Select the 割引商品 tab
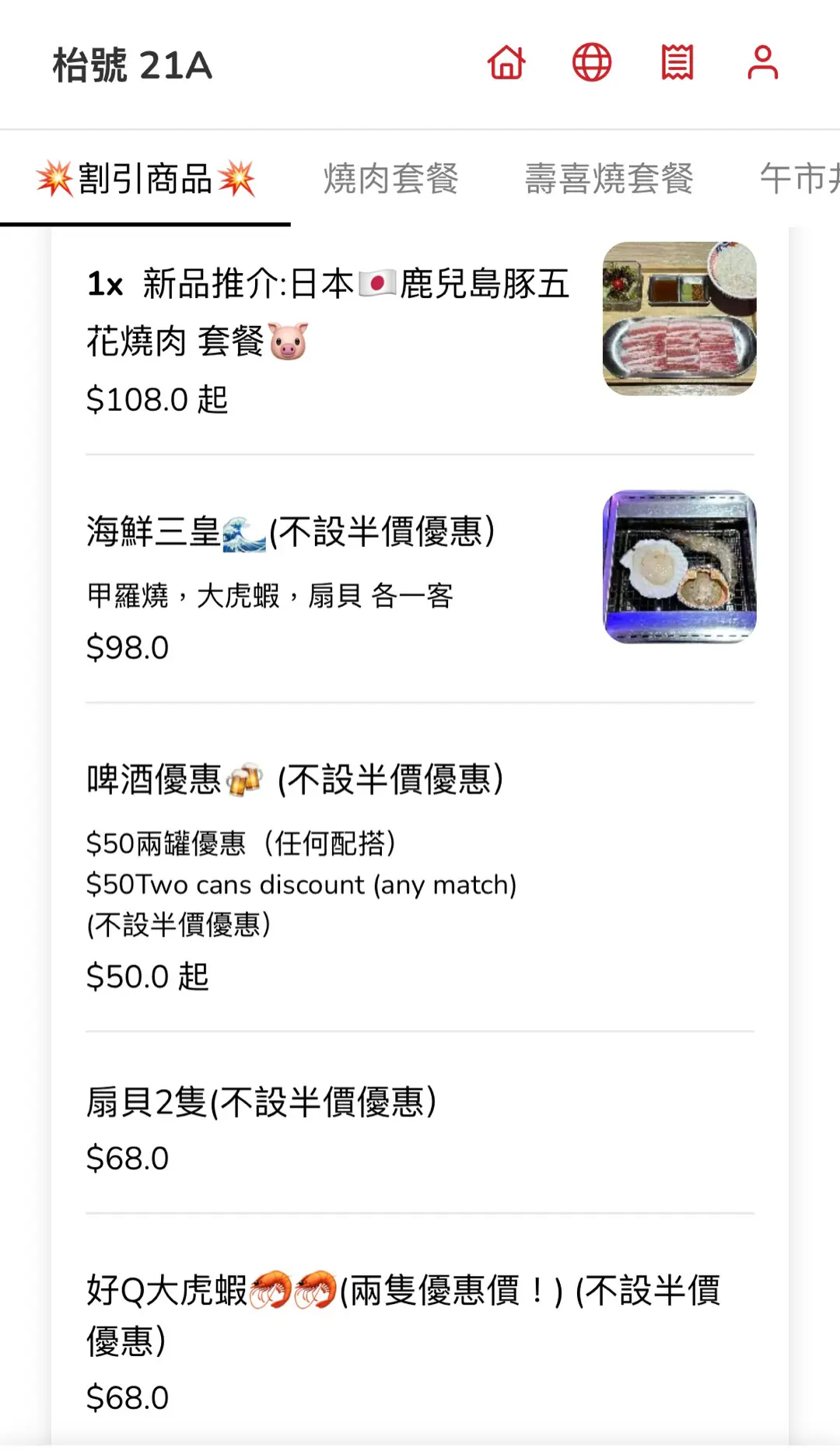 (145, 179)
